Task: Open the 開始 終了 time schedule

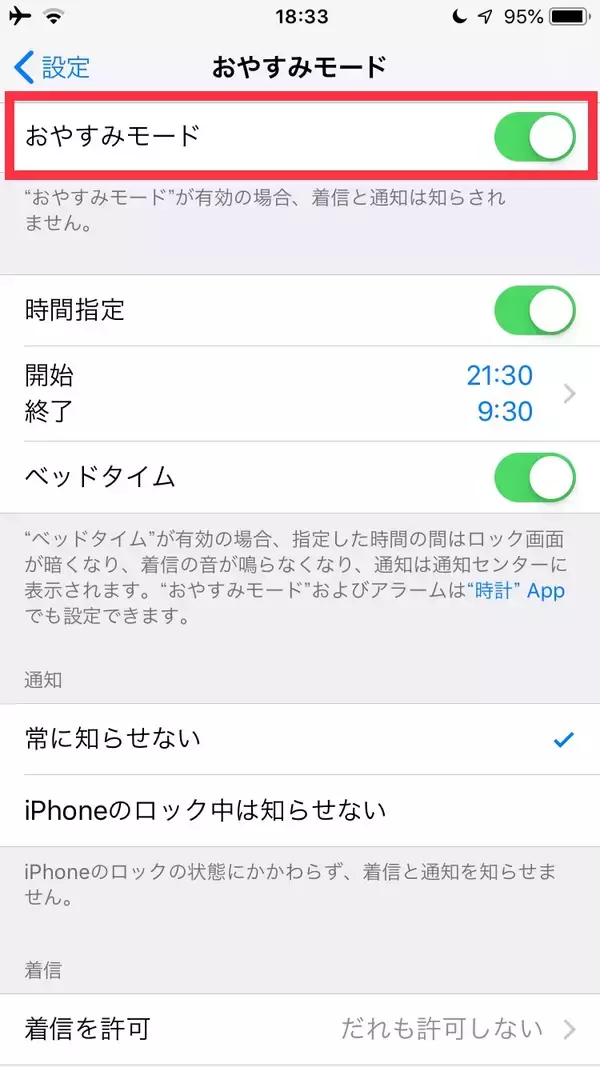Action: pyautogui.click(x=300, y=394)
